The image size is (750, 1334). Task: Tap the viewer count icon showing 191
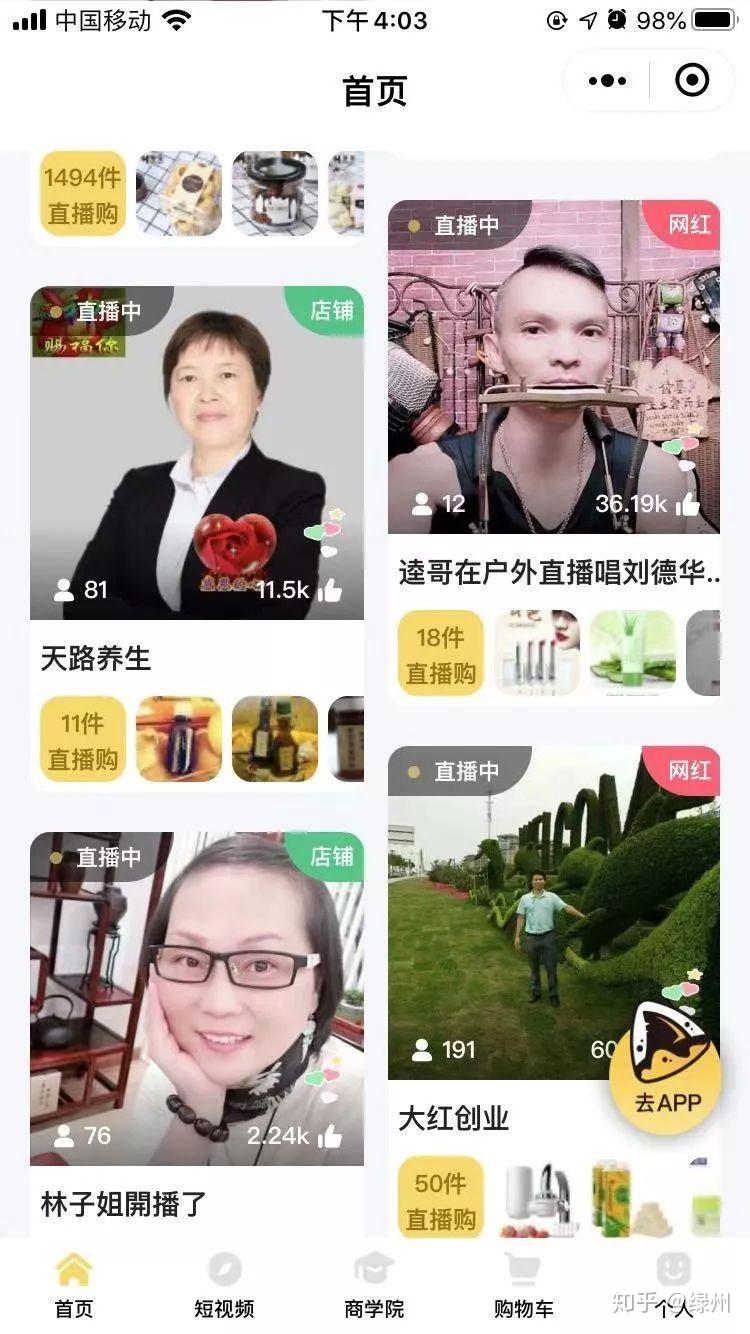click(421, 1050)
